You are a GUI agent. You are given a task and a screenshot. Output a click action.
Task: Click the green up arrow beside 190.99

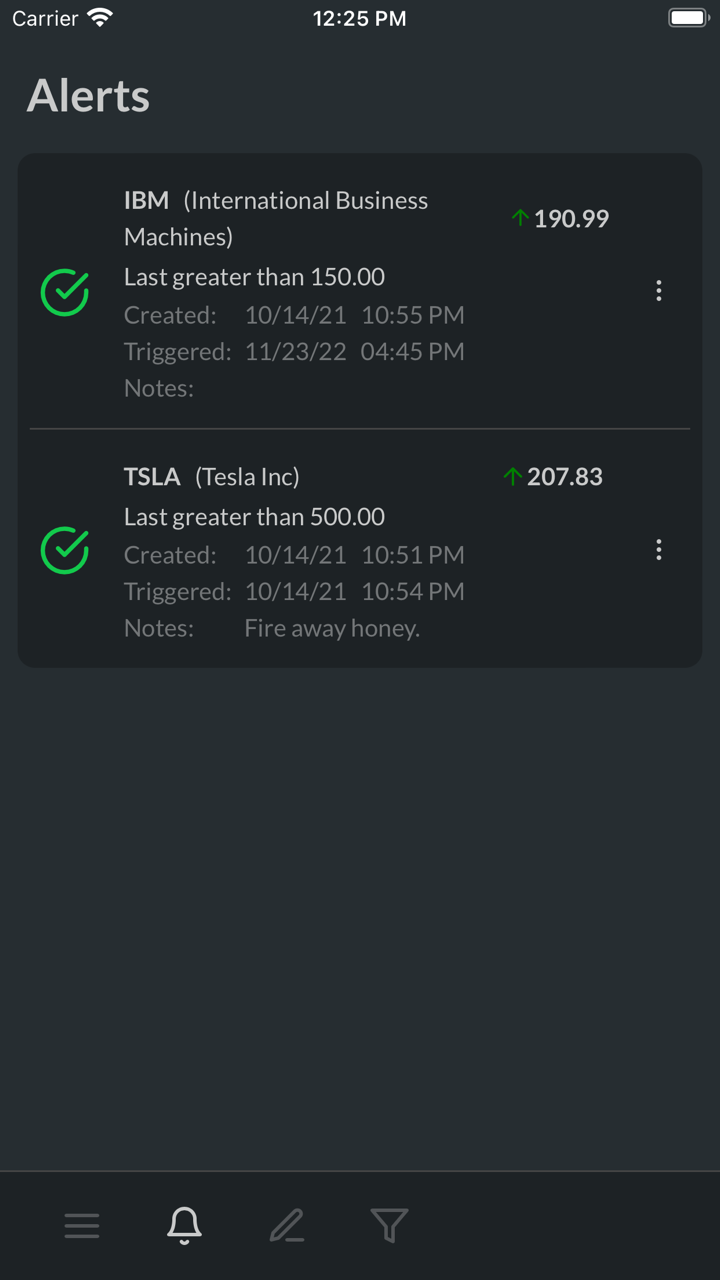click(x=520, y=218)
